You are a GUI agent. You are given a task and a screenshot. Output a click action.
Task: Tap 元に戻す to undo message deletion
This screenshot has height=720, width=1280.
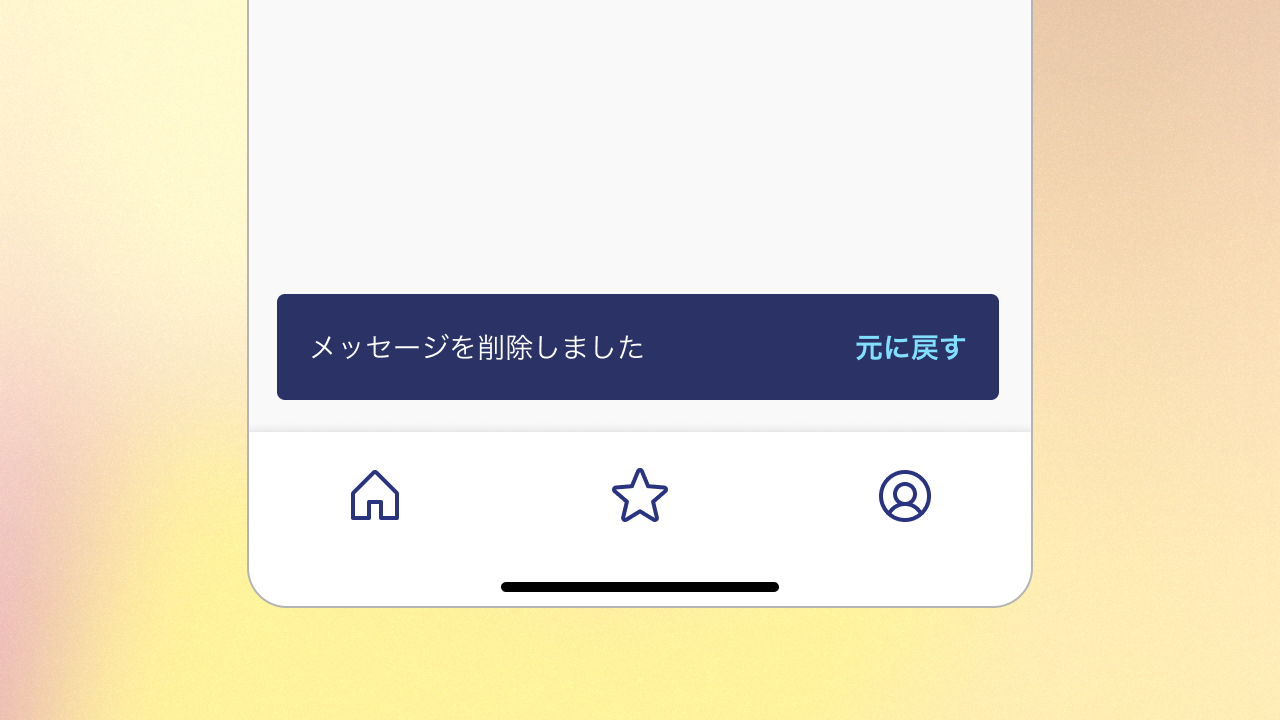pyautogui.click(x=910, y=347)
